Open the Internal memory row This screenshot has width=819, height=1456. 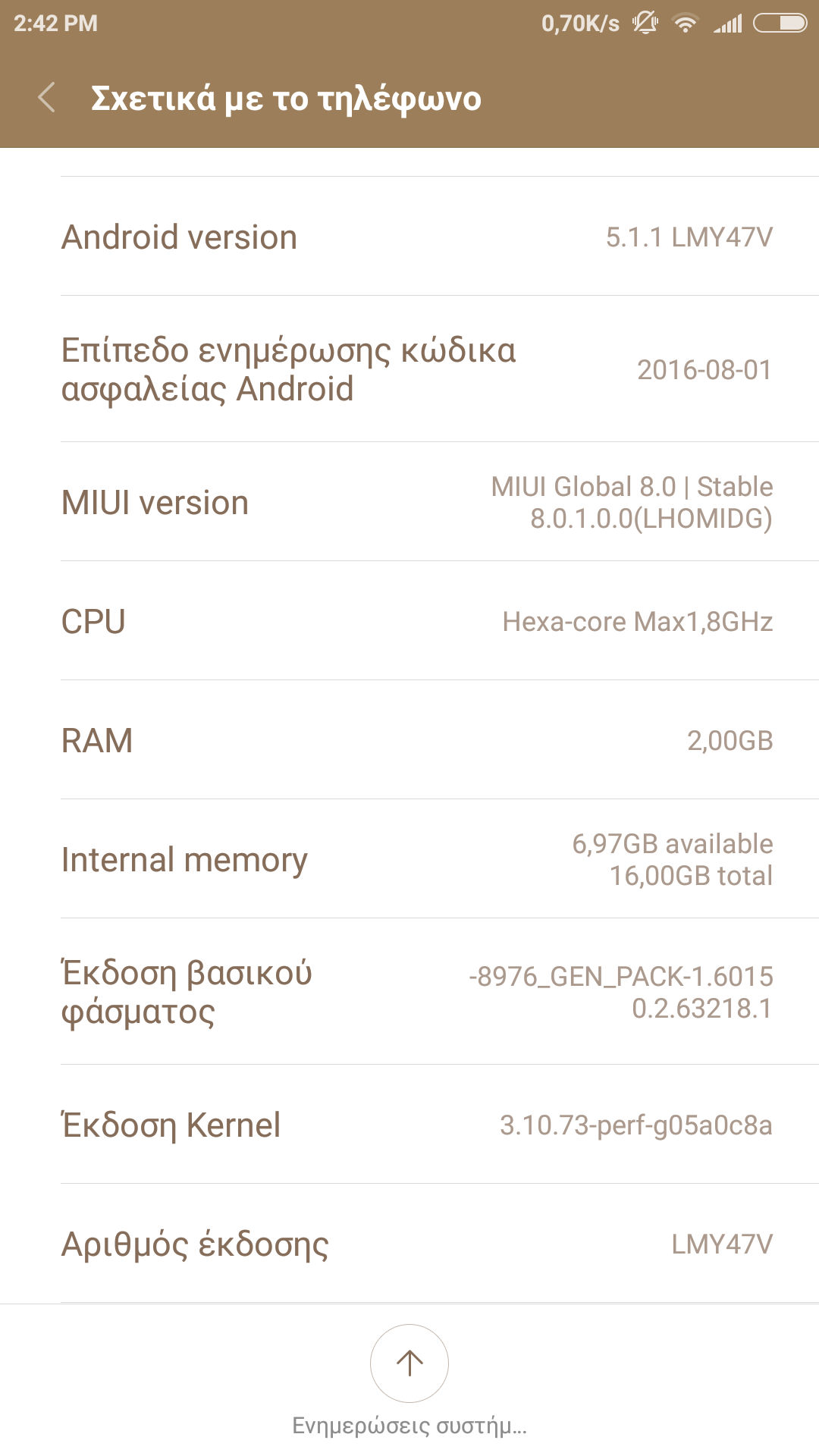[x=409, y=859]
